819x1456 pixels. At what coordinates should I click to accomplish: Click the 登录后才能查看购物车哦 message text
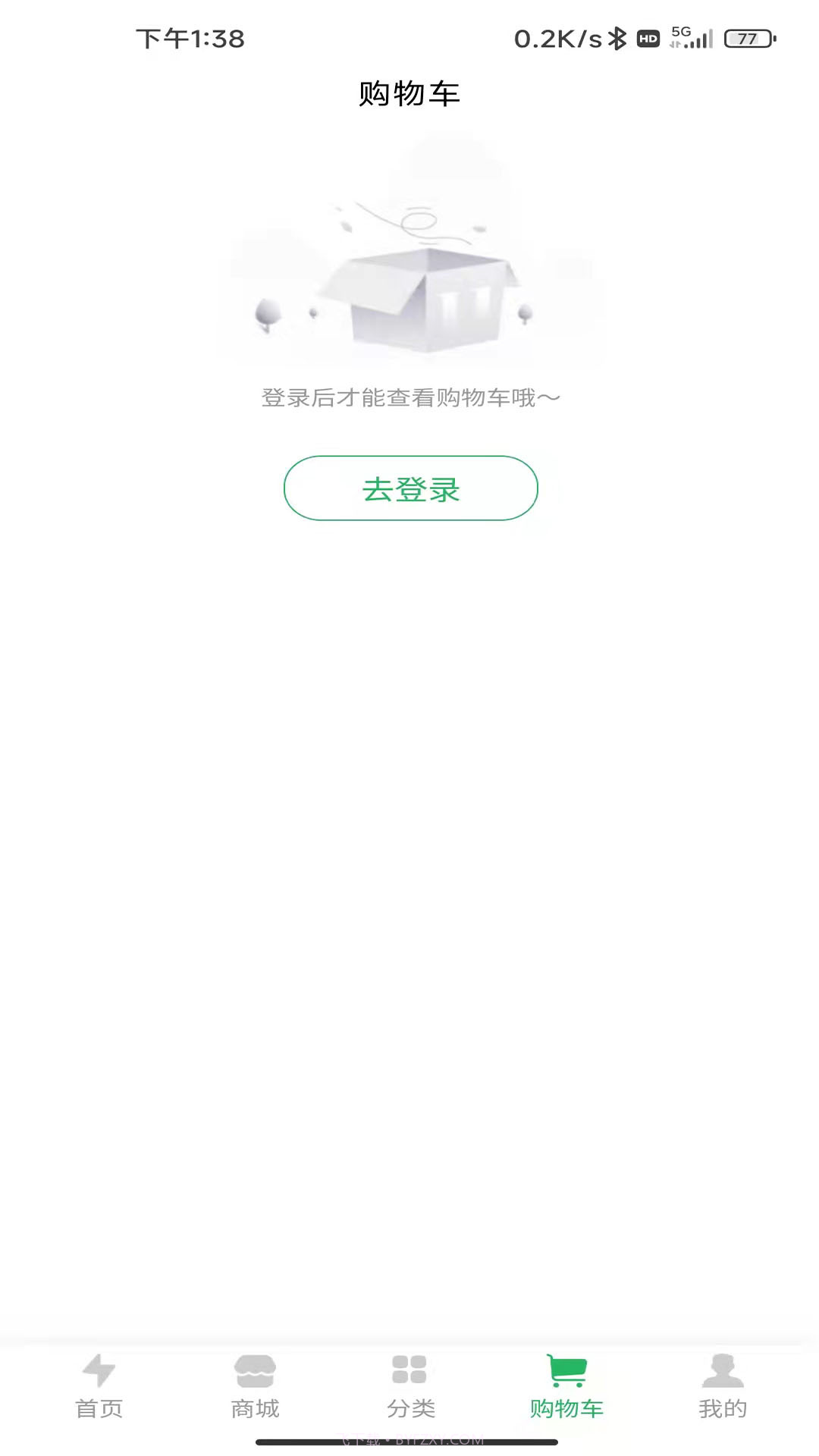[x=409, y=398]
